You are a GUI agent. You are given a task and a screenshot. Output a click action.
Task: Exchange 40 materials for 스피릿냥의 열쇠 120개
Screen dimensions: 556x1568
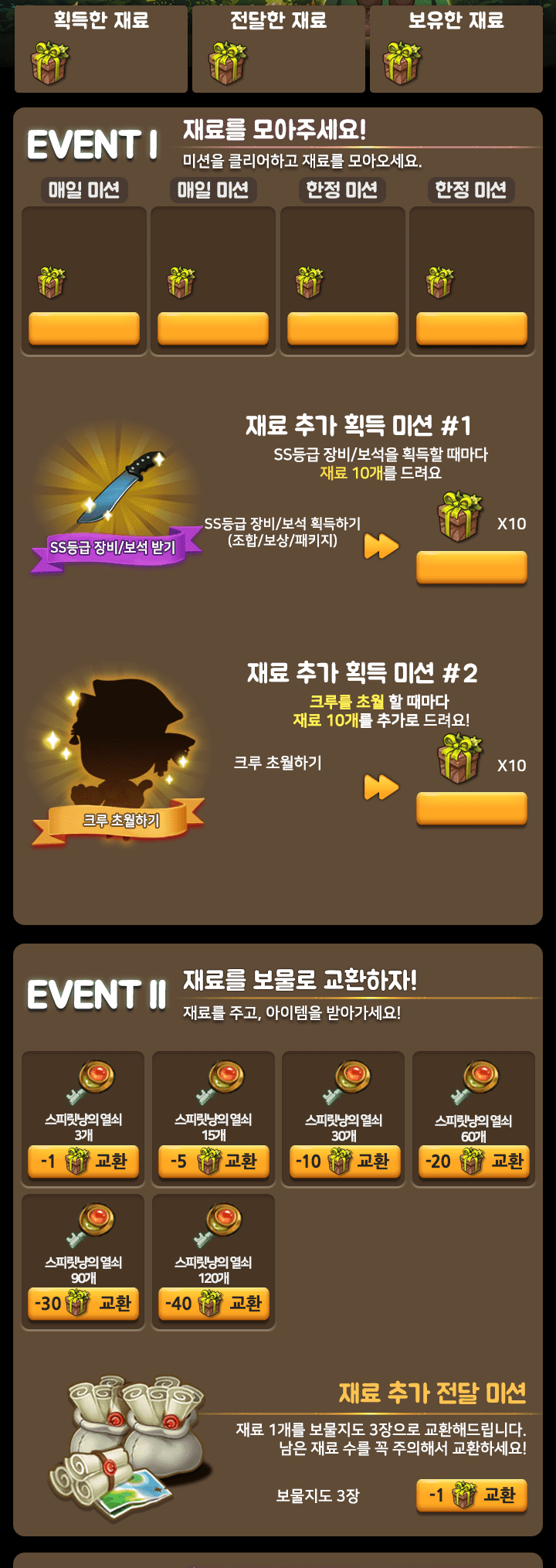click(x=214, y=1304)
